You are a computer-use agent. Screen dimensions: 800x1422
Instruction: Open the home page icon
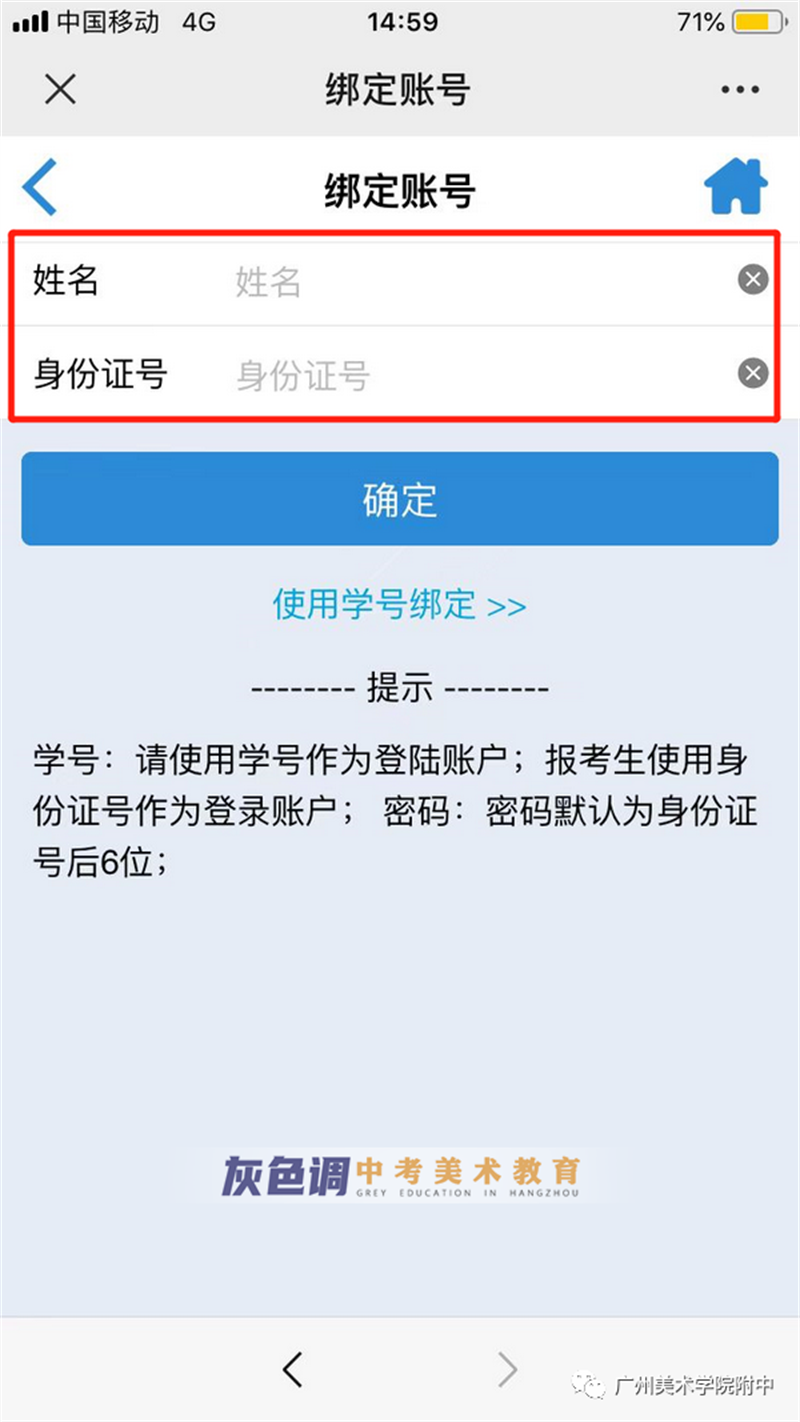(735, 187)
